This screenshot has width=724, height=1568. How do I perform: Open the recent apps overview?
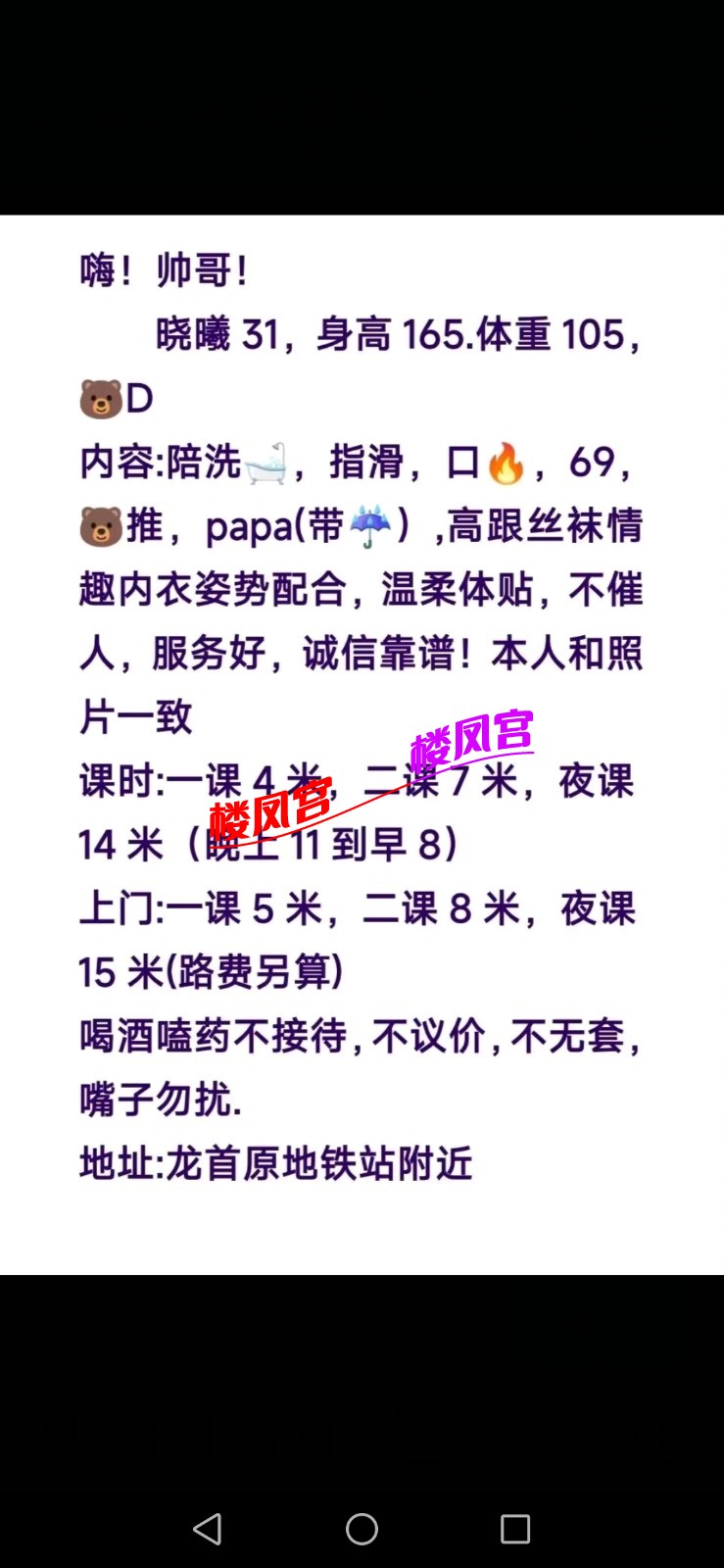click(515, 1529)
